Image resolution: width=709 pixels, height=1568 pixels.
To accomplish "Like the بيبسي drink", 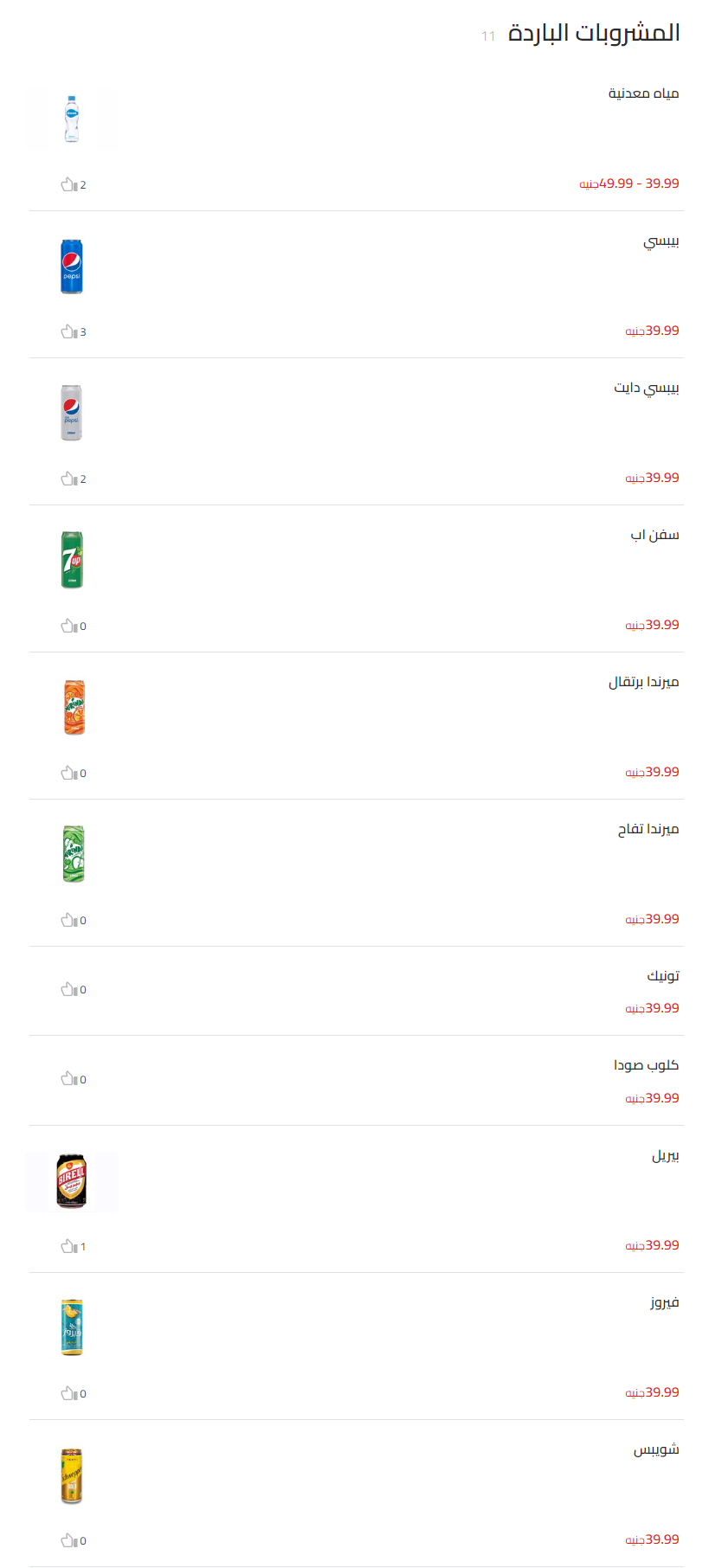I will [x=68, y=331].
